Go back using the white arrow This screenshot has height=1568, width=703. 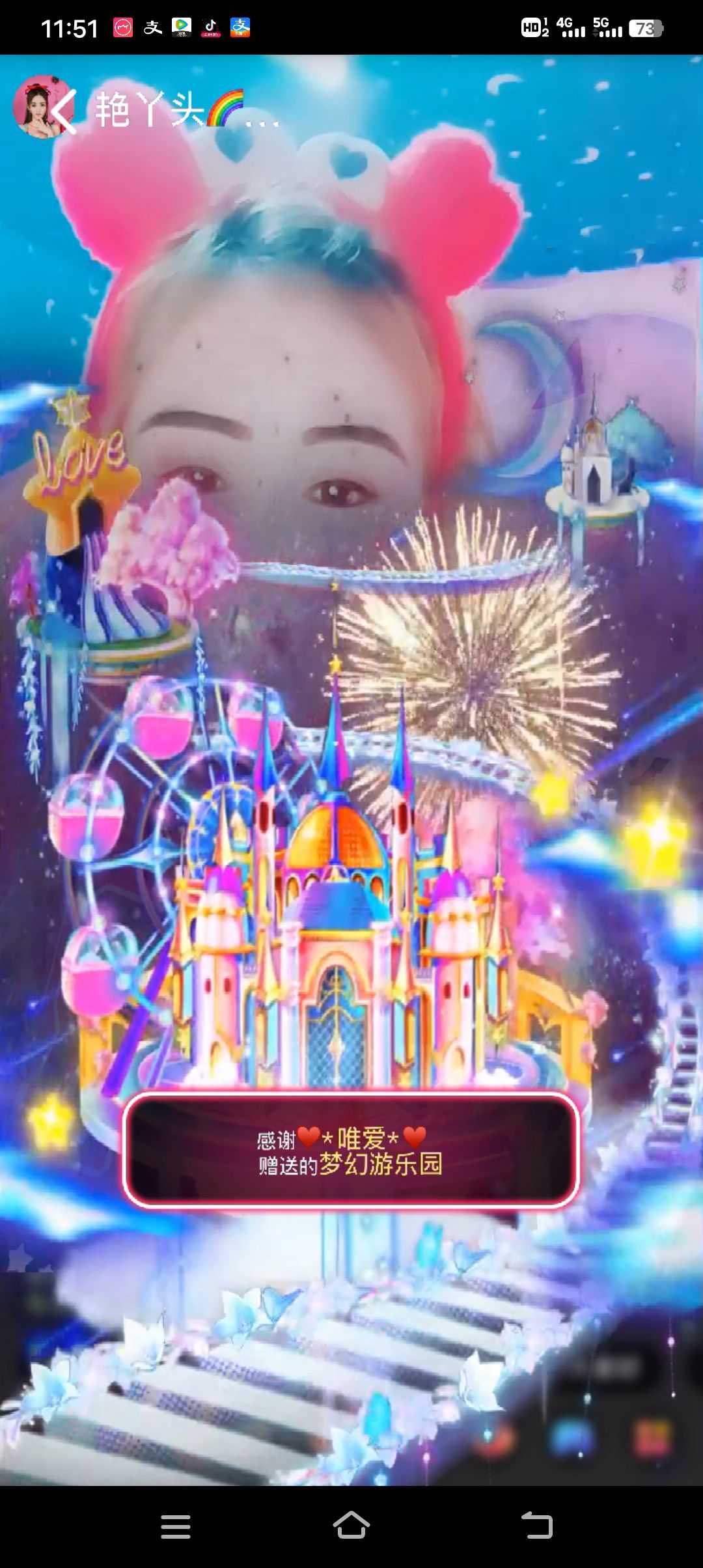point(64,111)
